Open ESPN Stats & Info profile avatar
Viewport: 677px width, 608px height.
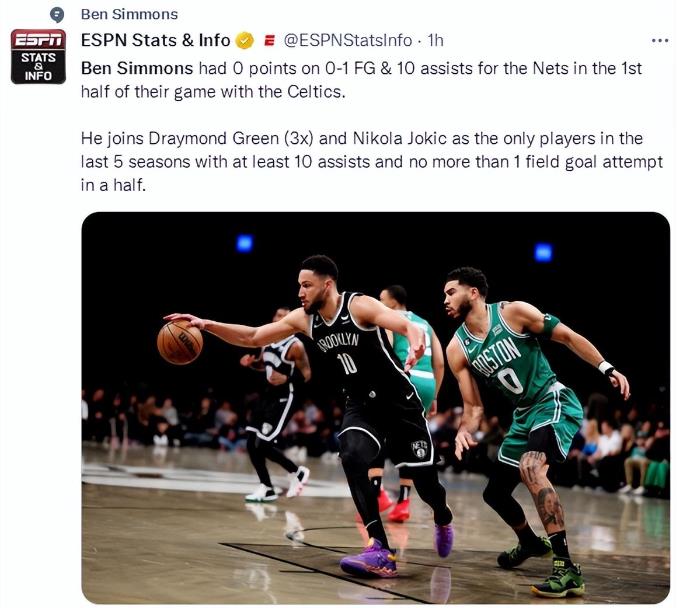click(x=38, y=56)
